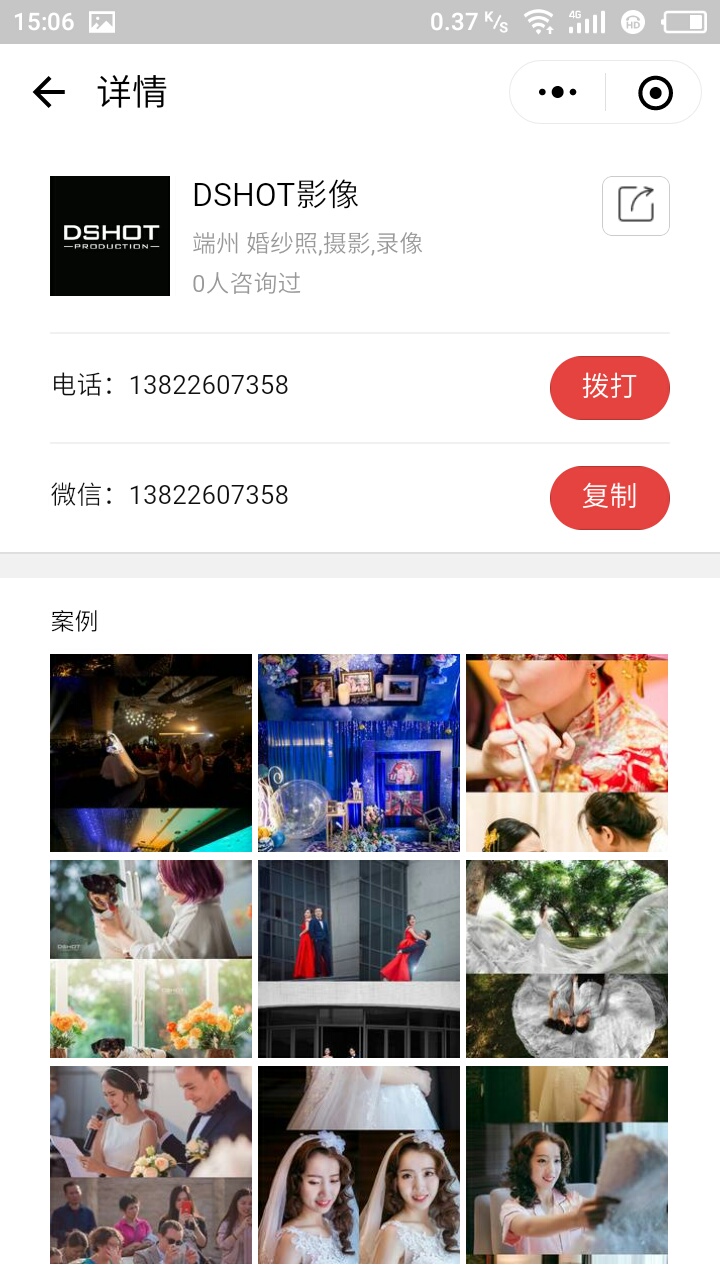Close the mini program with the circle icon
The image size is (720, 1280).
pos(655,93)
